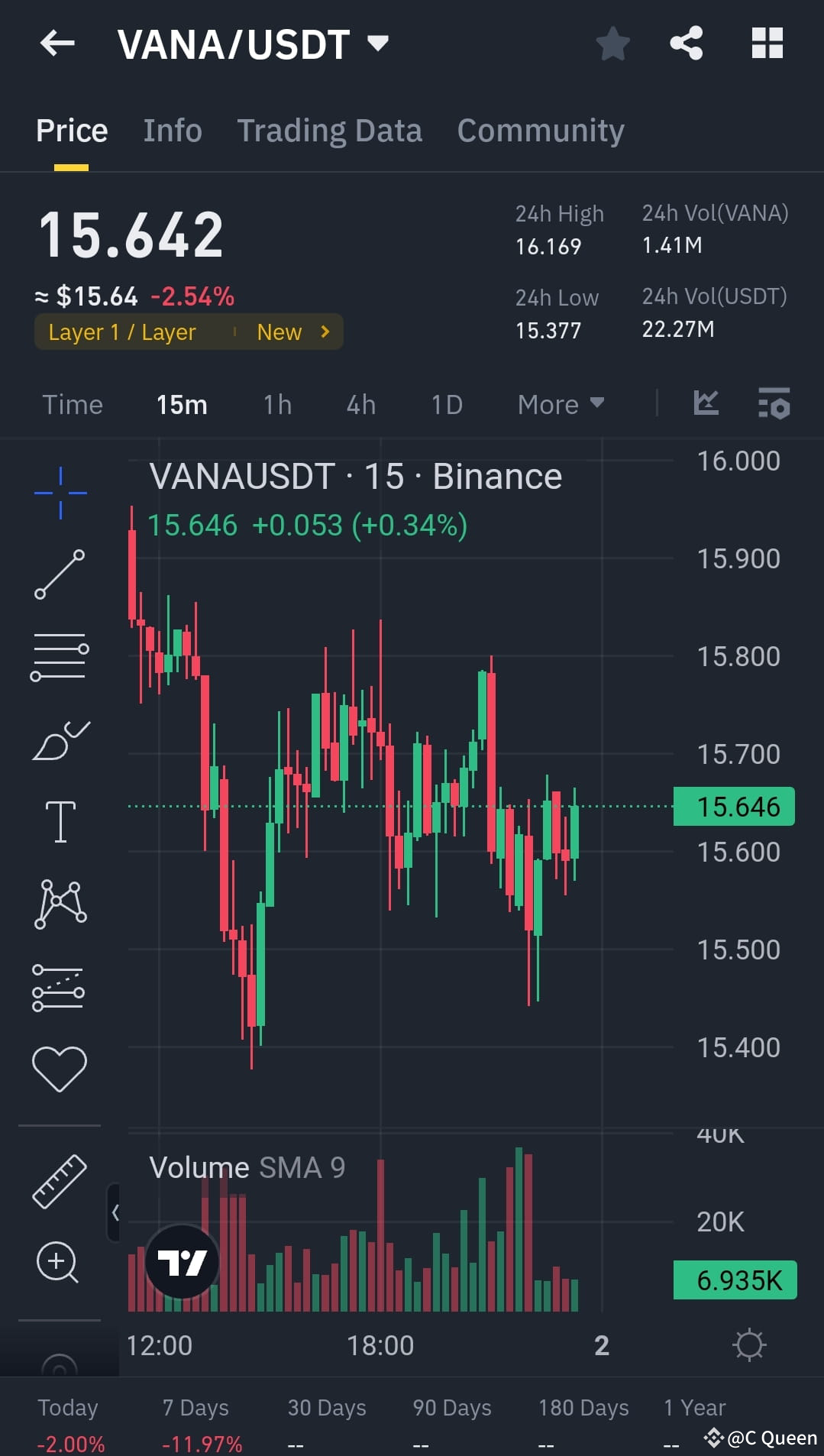Open the magnifier zoom tool
The image size is (824, 1456).
coord(60,1262)
